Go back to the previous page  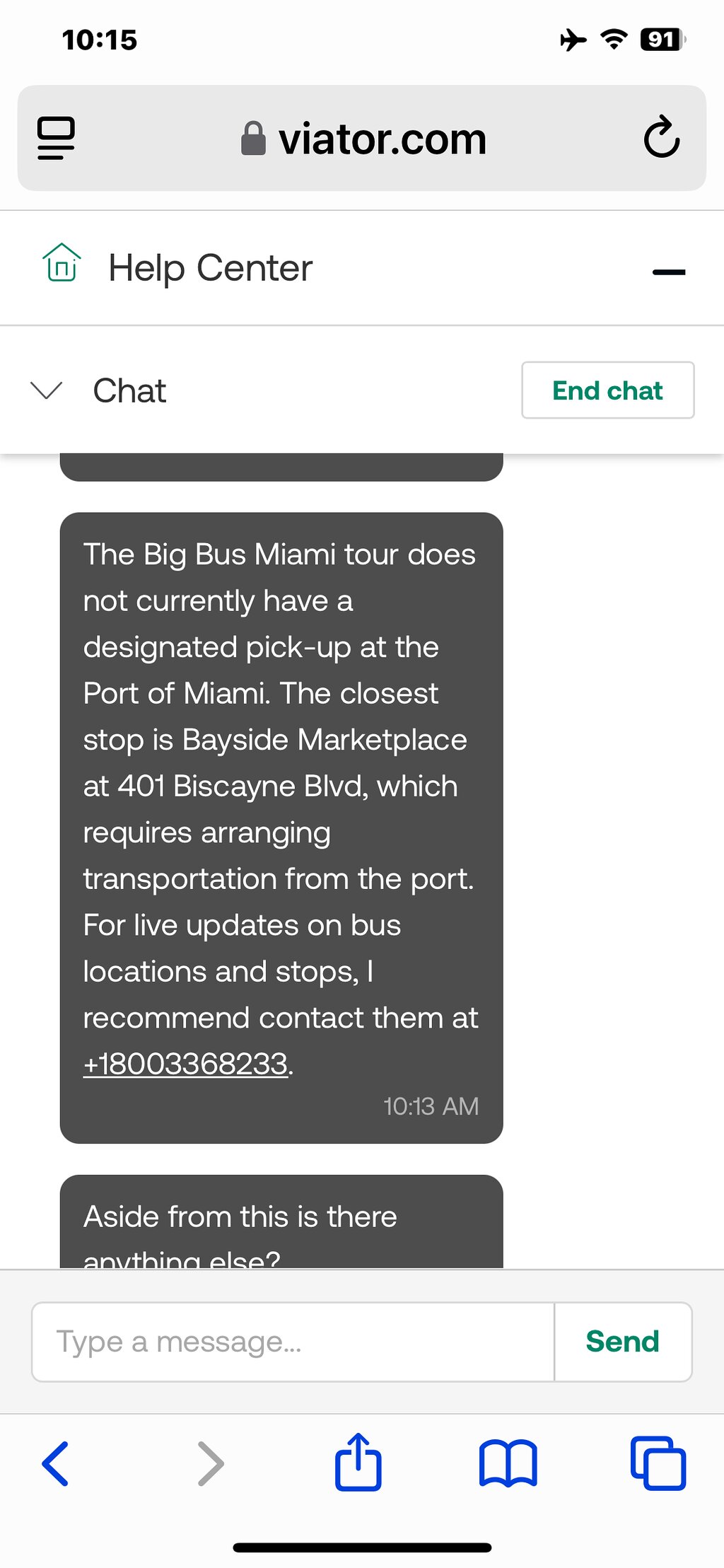55,1463
